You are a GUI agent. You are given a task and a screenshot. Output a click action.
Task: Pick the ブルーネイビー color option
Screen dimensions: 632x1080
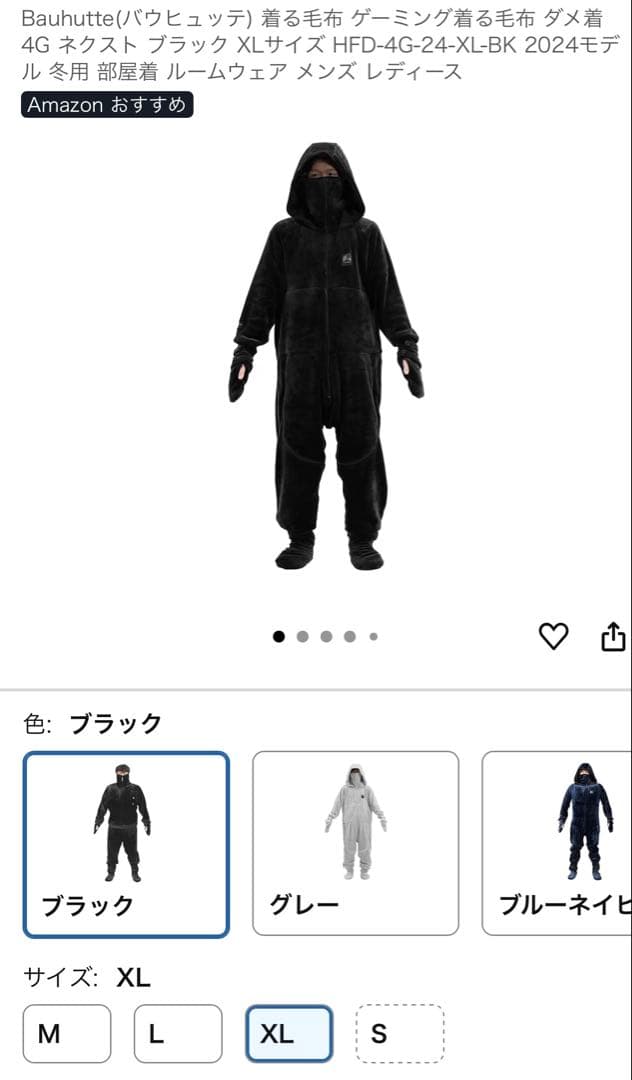(x=557, y=844)
